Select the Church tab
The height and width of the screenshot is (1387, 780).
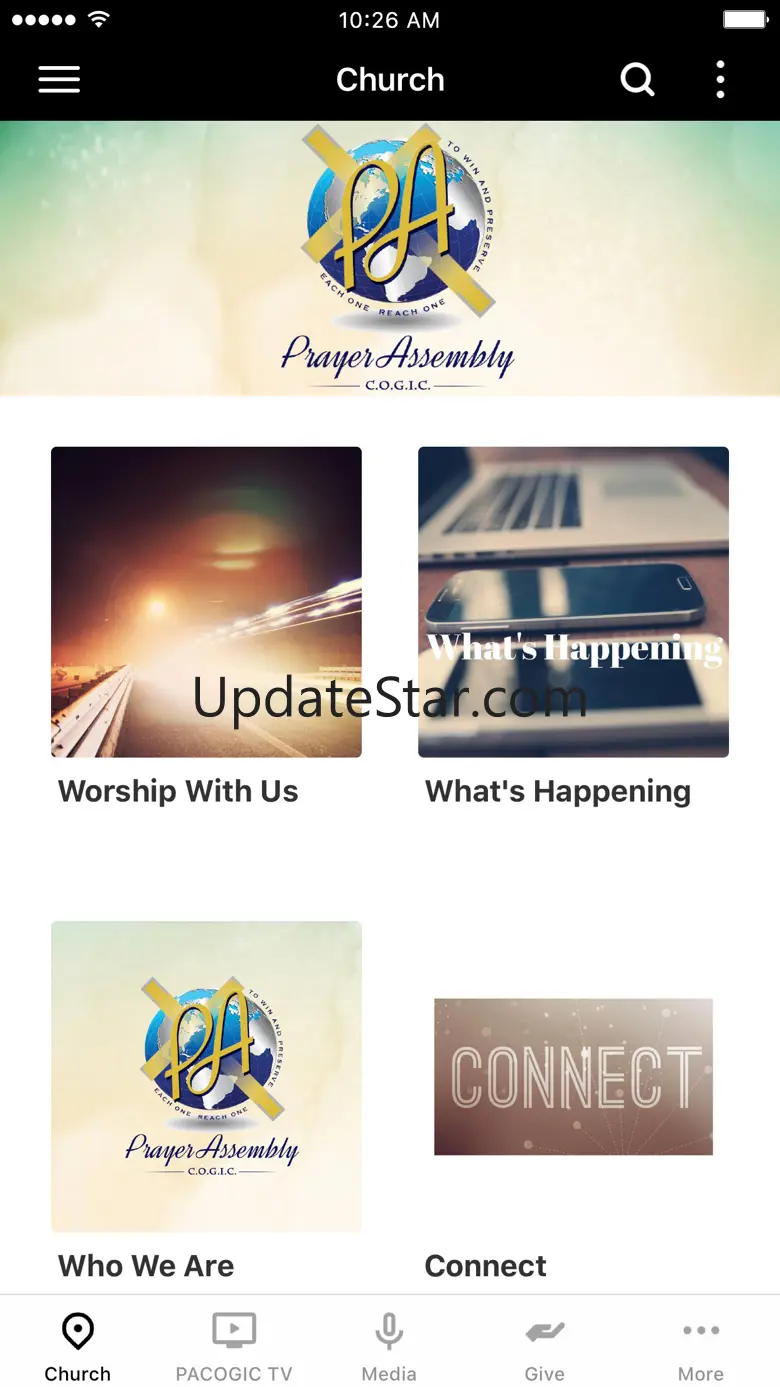[x=78, y=1345]
